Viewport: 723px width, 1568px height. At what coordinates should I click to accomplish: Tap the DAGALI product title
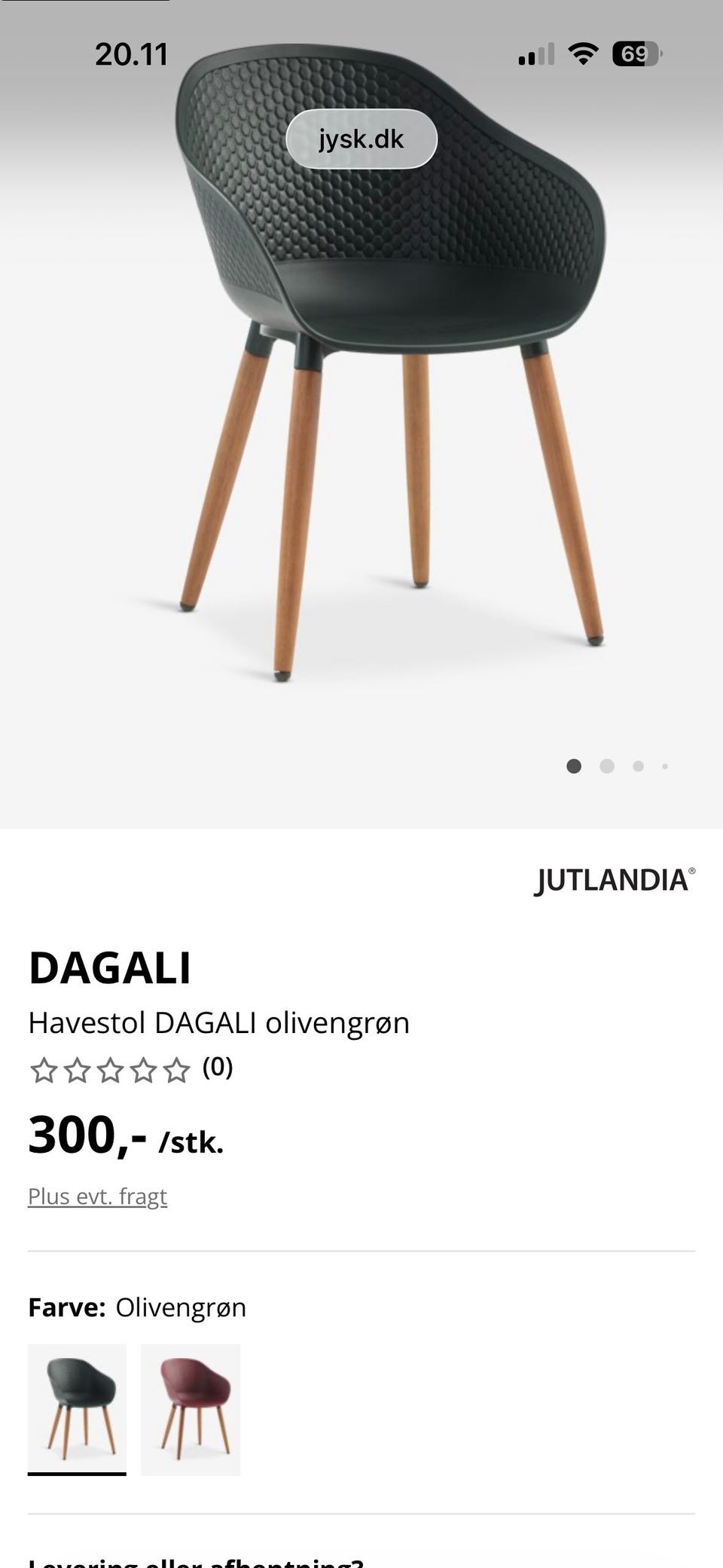(110, 969)
